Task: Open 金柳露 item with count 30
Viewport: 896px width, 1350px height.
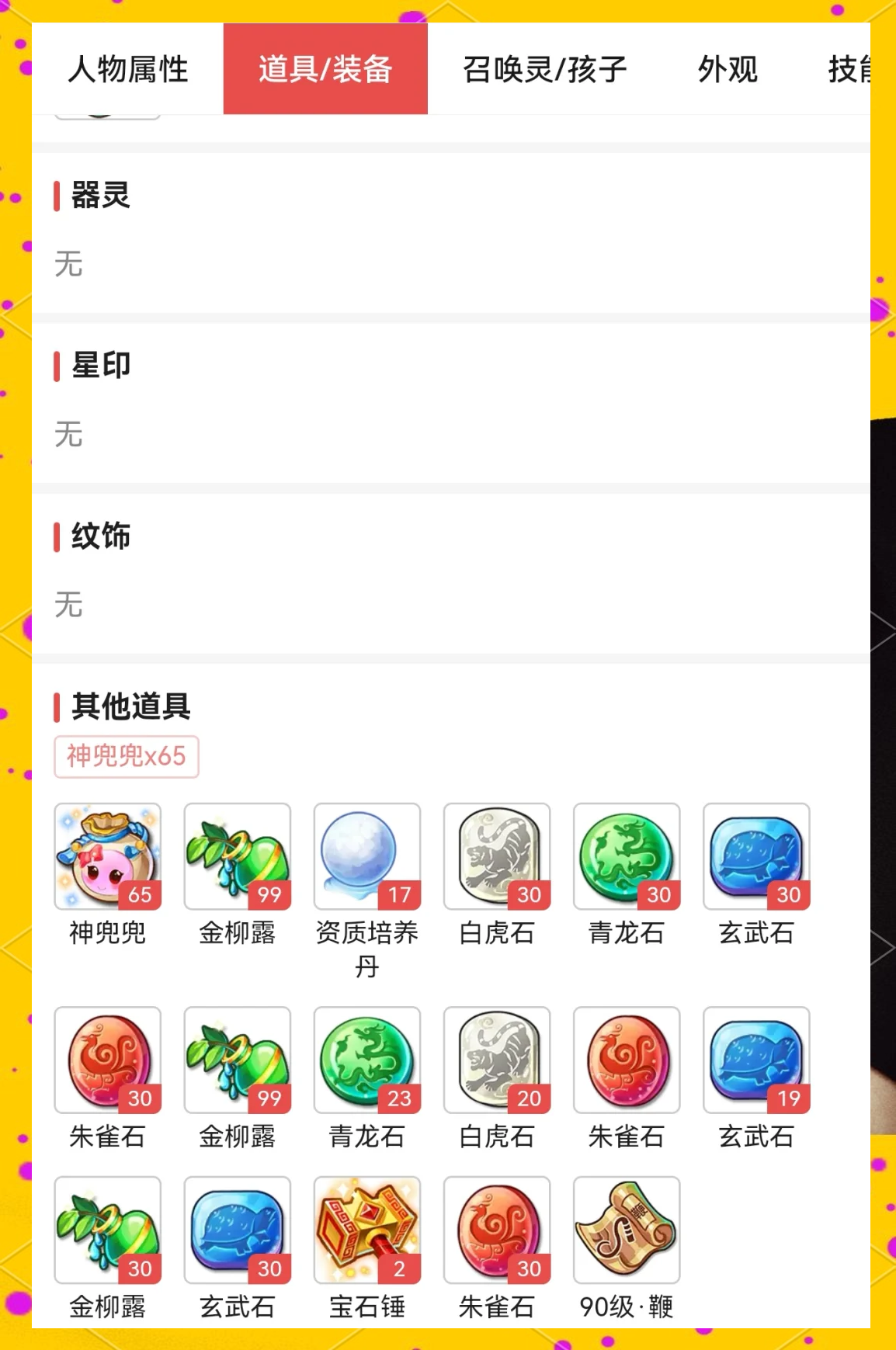Action: click(x=108, y=1230)
